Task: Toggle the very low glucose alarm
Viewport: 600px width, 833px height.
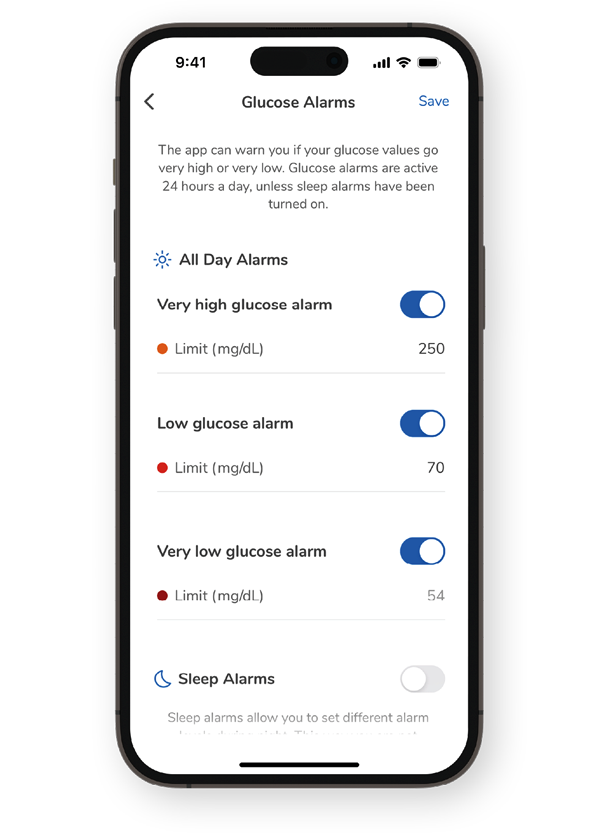Action: [422, 551]
